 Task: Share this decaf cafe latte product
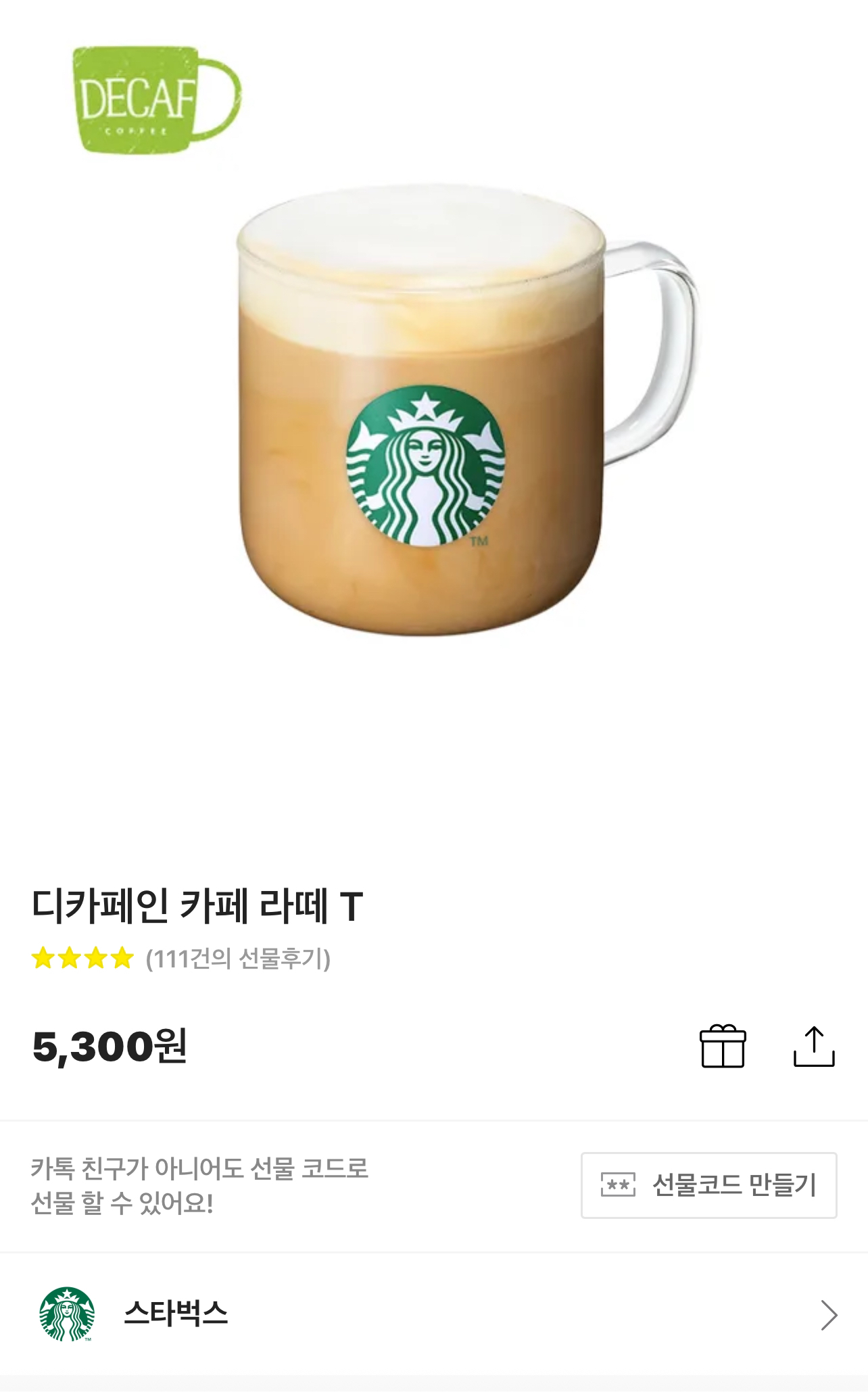click(x=814, y=1047)
